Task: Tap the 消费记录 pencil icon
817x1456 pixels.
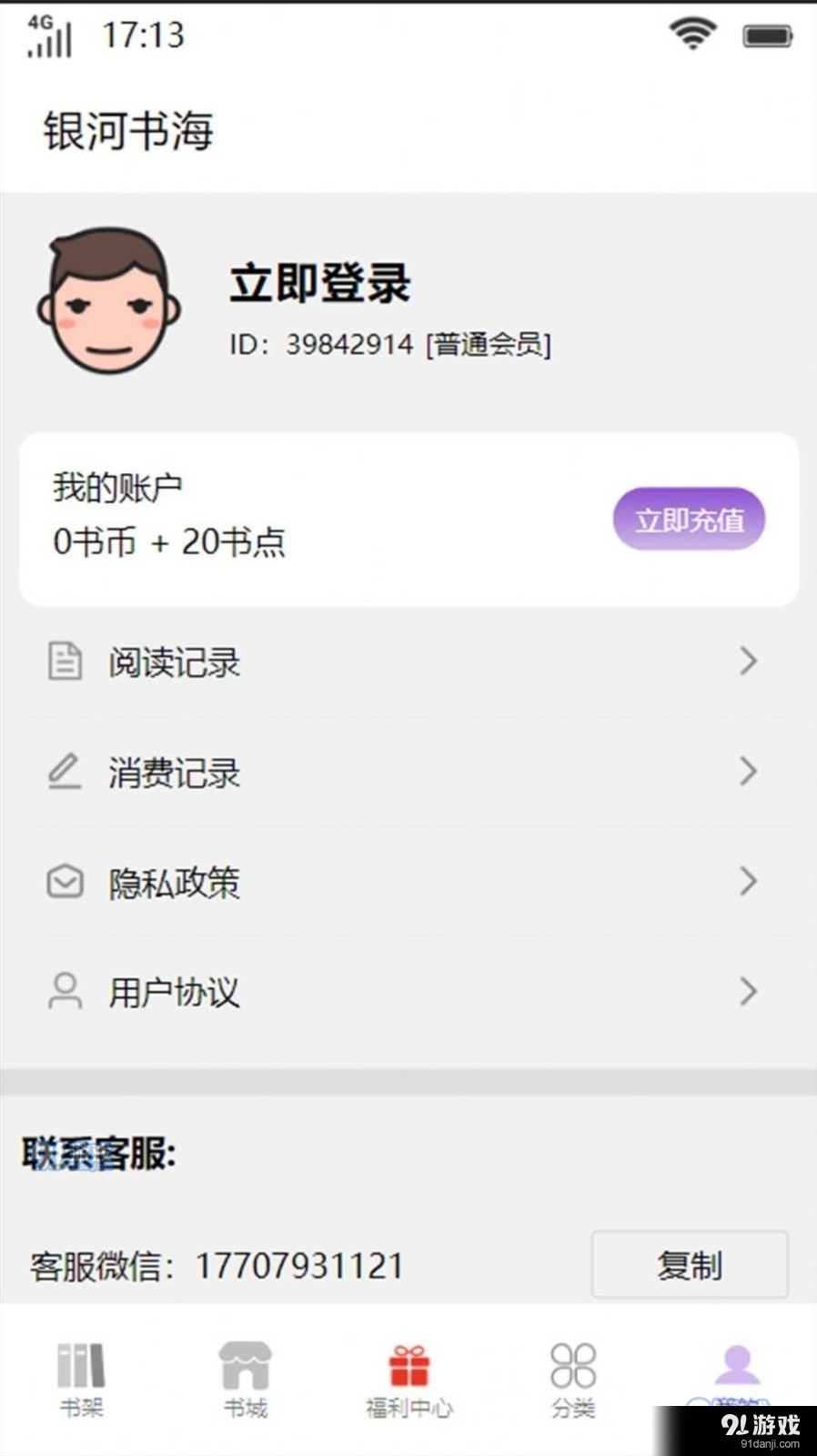Action: point(62,772)
